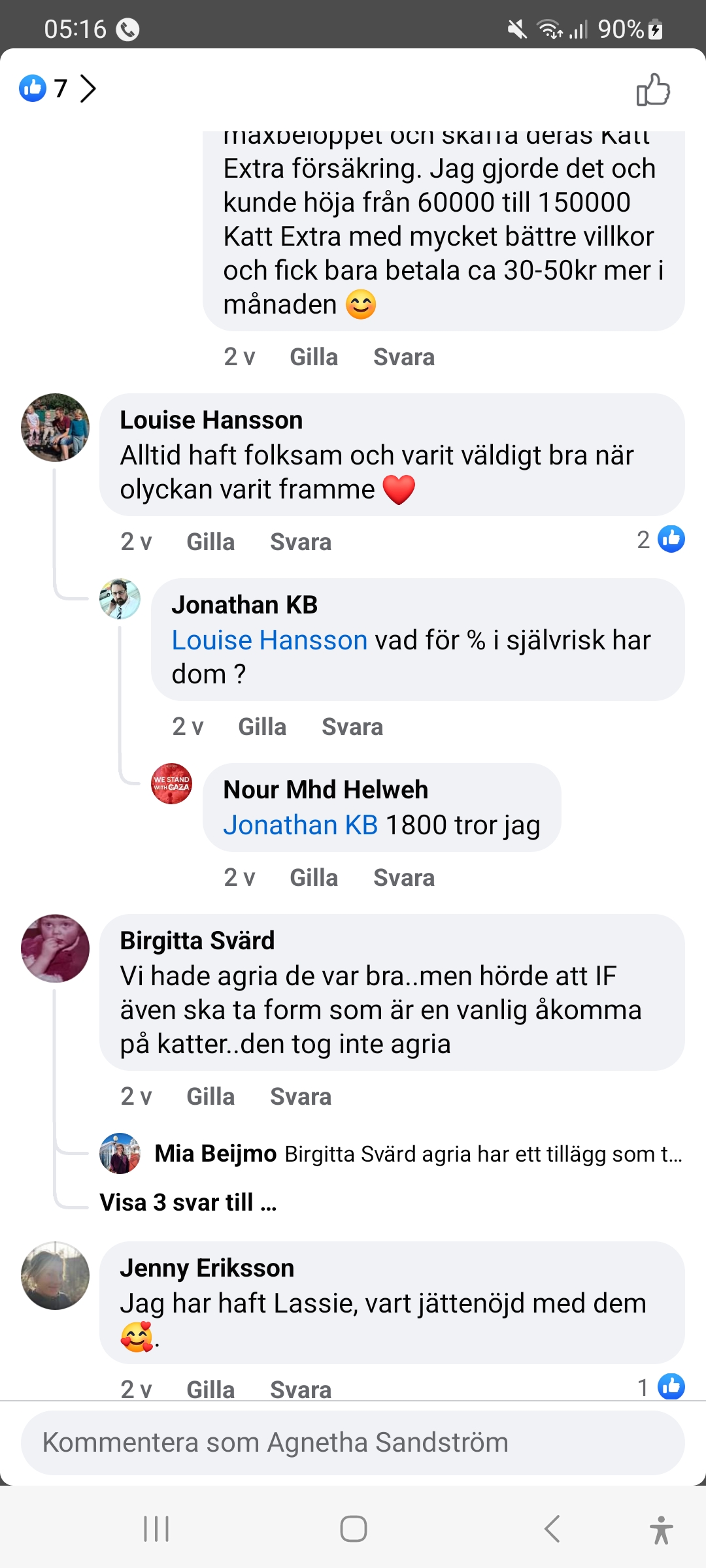Screen dimensions: 706x1568
Task: Like Jonathan KB's reply with Gilla
Action: [262, 727]
